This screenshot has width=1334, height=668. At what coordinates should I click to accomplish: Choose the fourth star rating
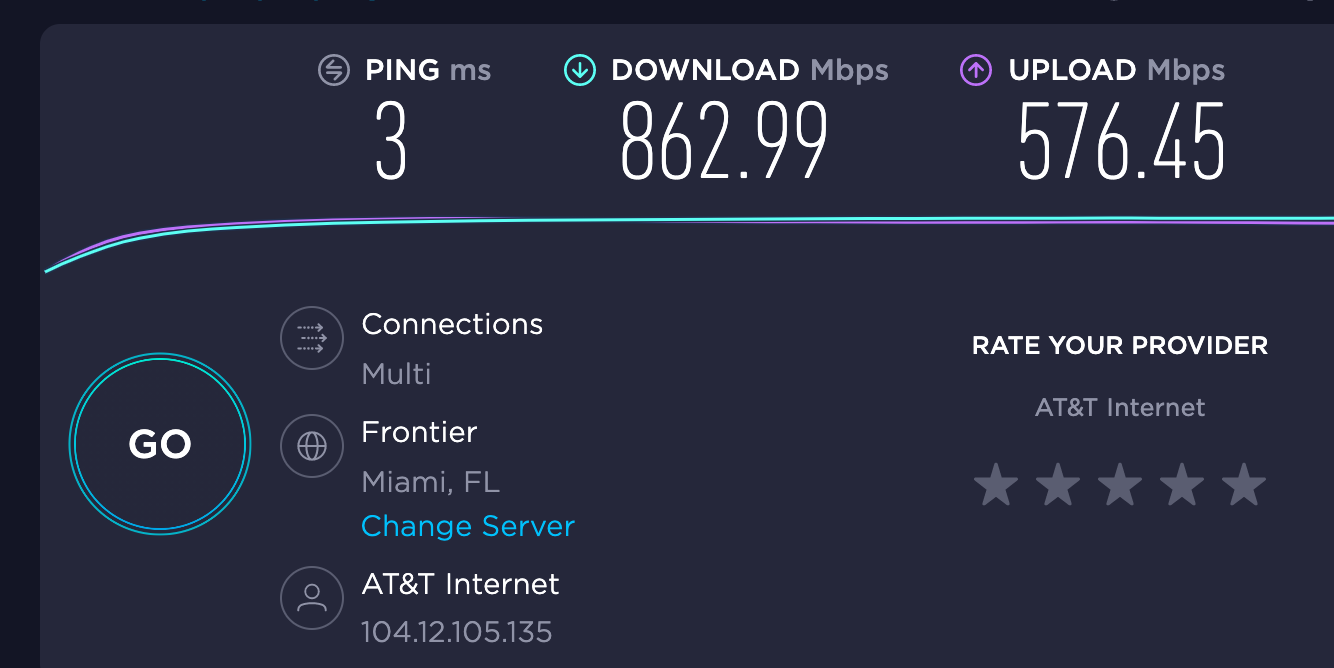tap(1182, 485)
